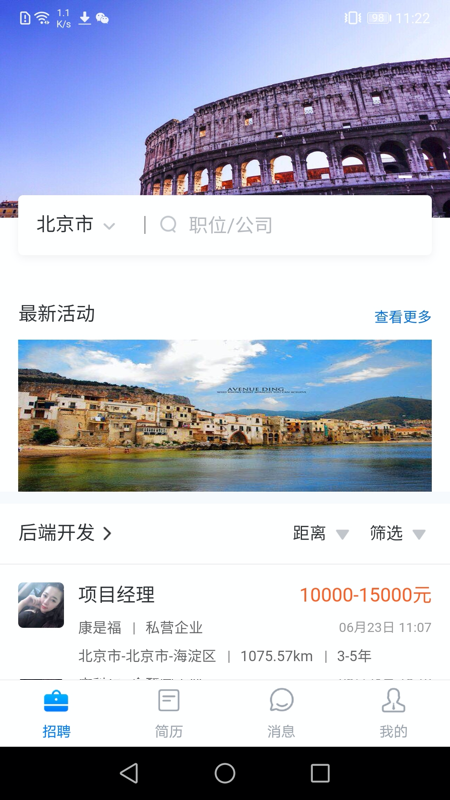Select the 招聘 tab

tap(56, 713)
